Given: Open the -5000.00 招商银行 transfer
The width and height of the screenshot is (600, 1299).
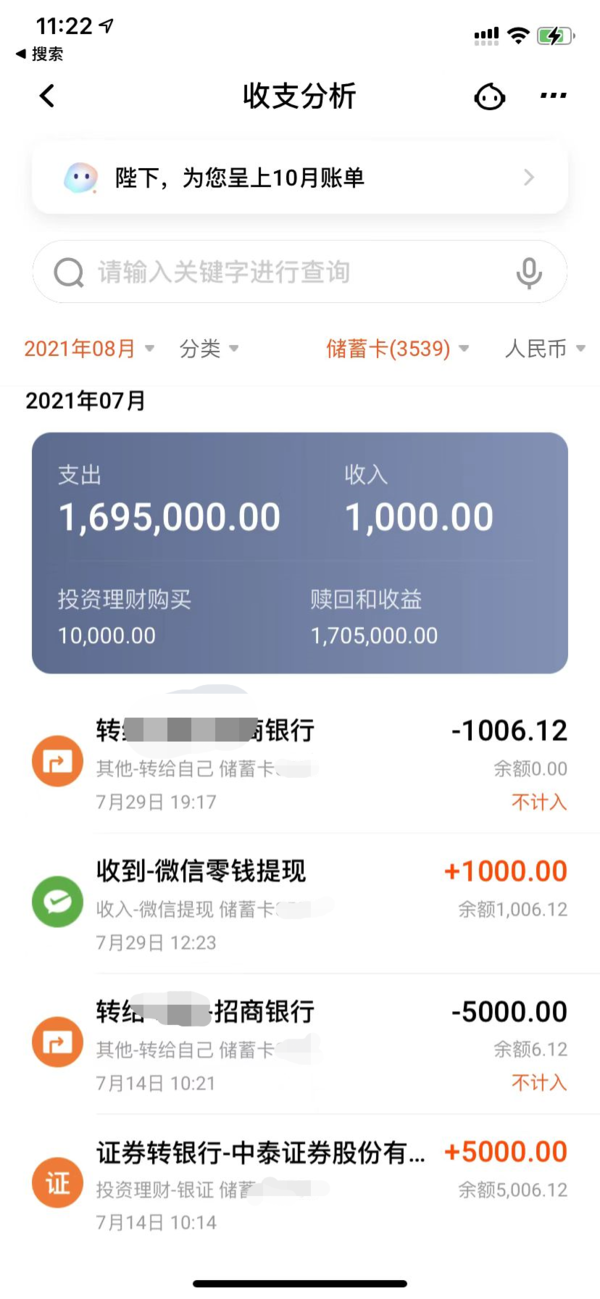Looking at the screenshot, I should (x=300, y=1043).
